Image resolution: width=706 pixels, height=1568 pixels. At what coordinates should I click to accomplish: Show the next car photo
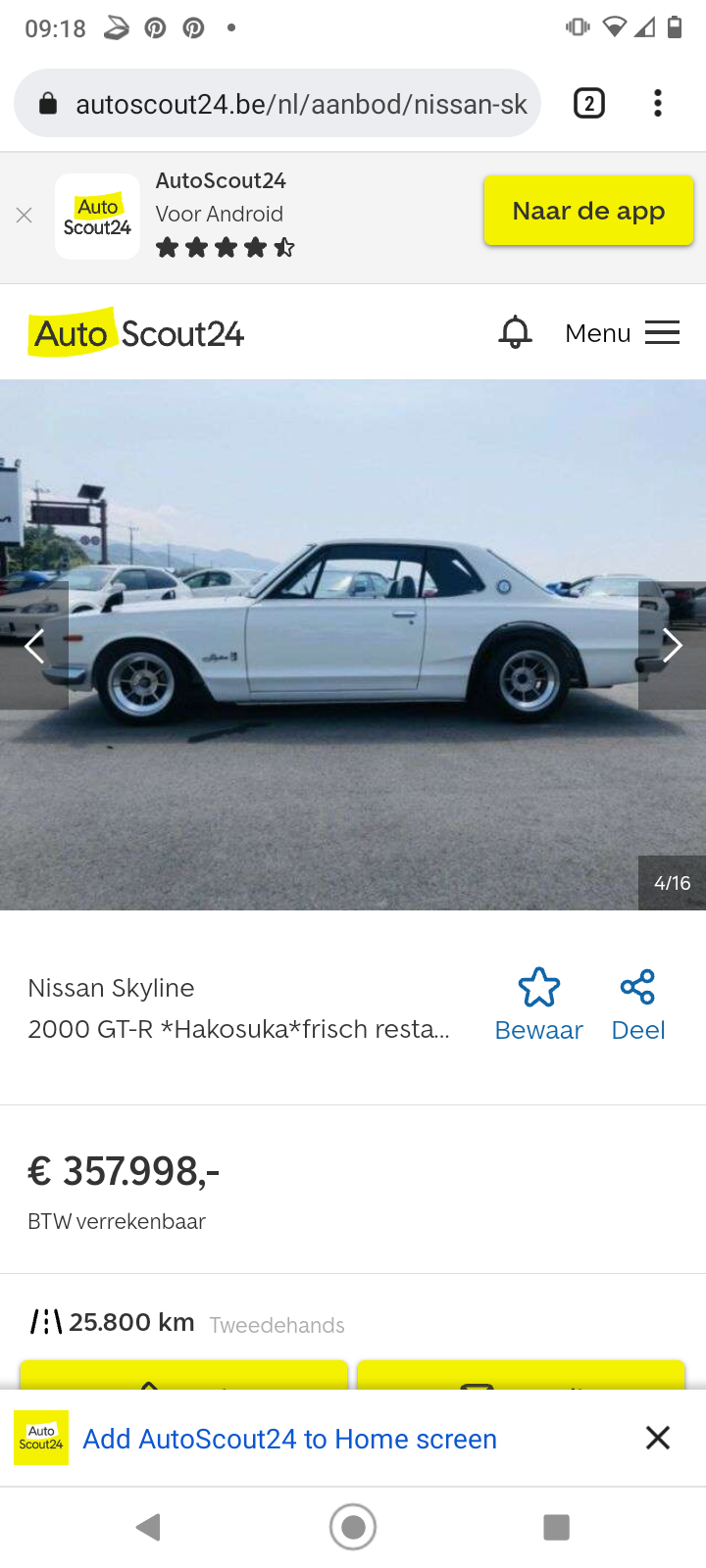point(672,646)
